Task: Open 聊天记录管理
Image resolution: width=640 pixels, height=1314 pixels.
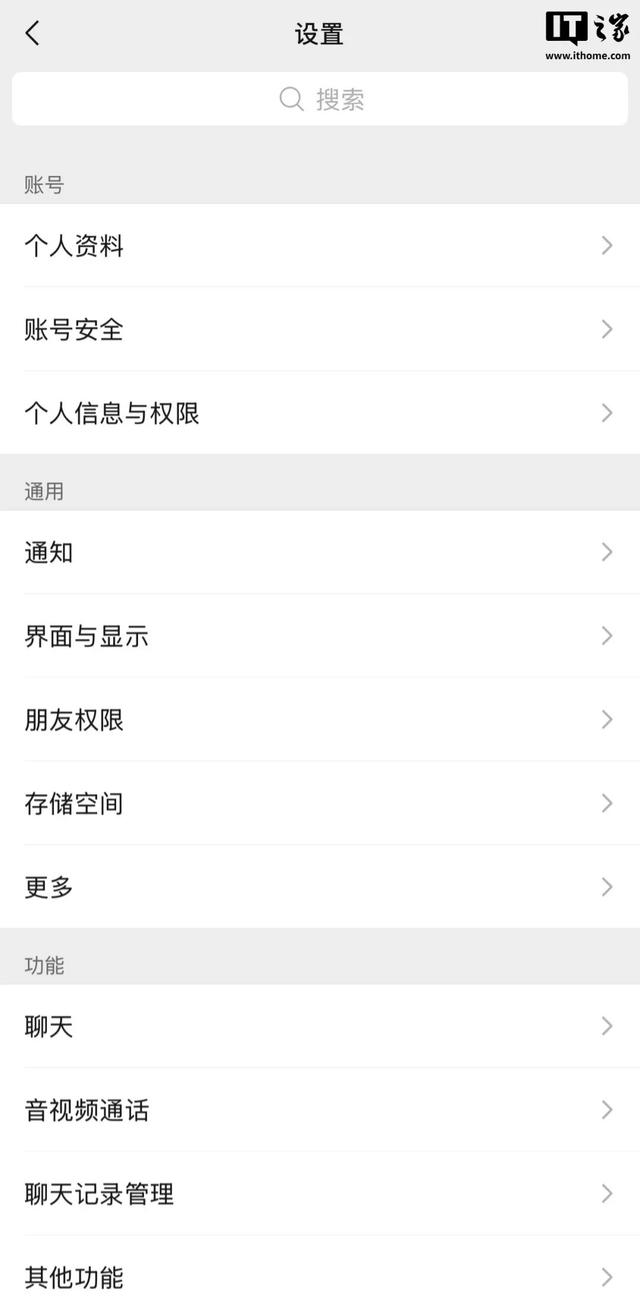Action: click(x=320, y=1193)
